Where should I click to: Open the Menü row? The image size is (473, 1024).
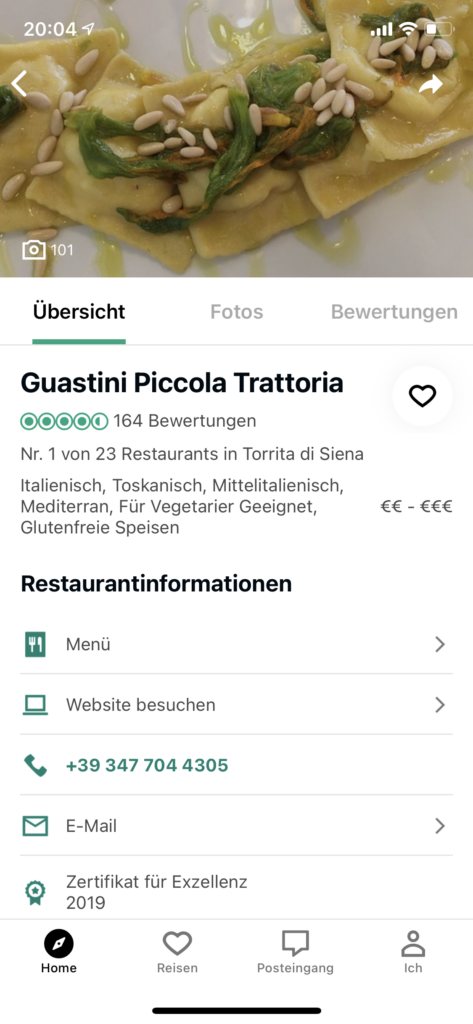tap(236, 645)
